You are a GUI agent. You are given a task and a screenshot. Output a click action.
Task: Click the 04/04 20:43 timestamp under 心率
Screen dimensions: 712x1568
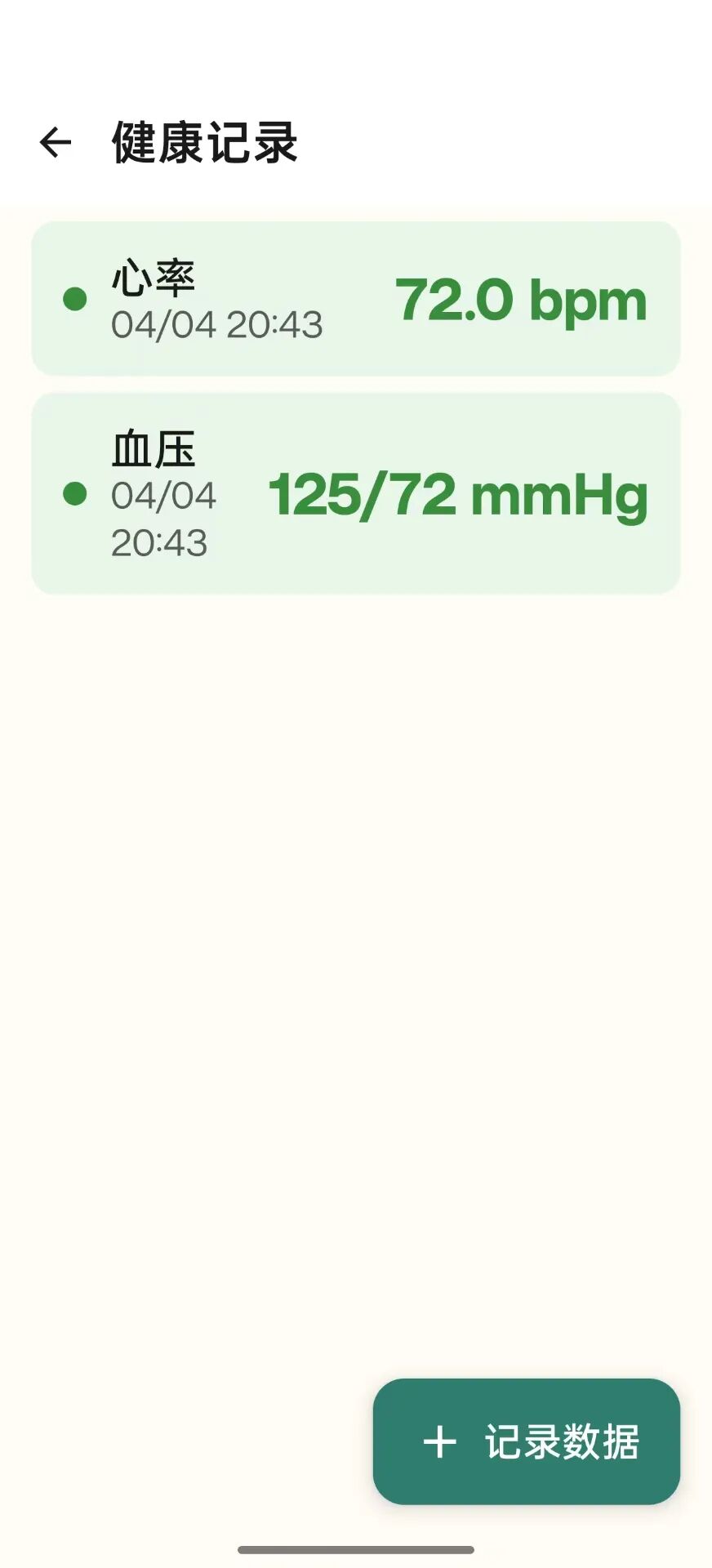216,326
